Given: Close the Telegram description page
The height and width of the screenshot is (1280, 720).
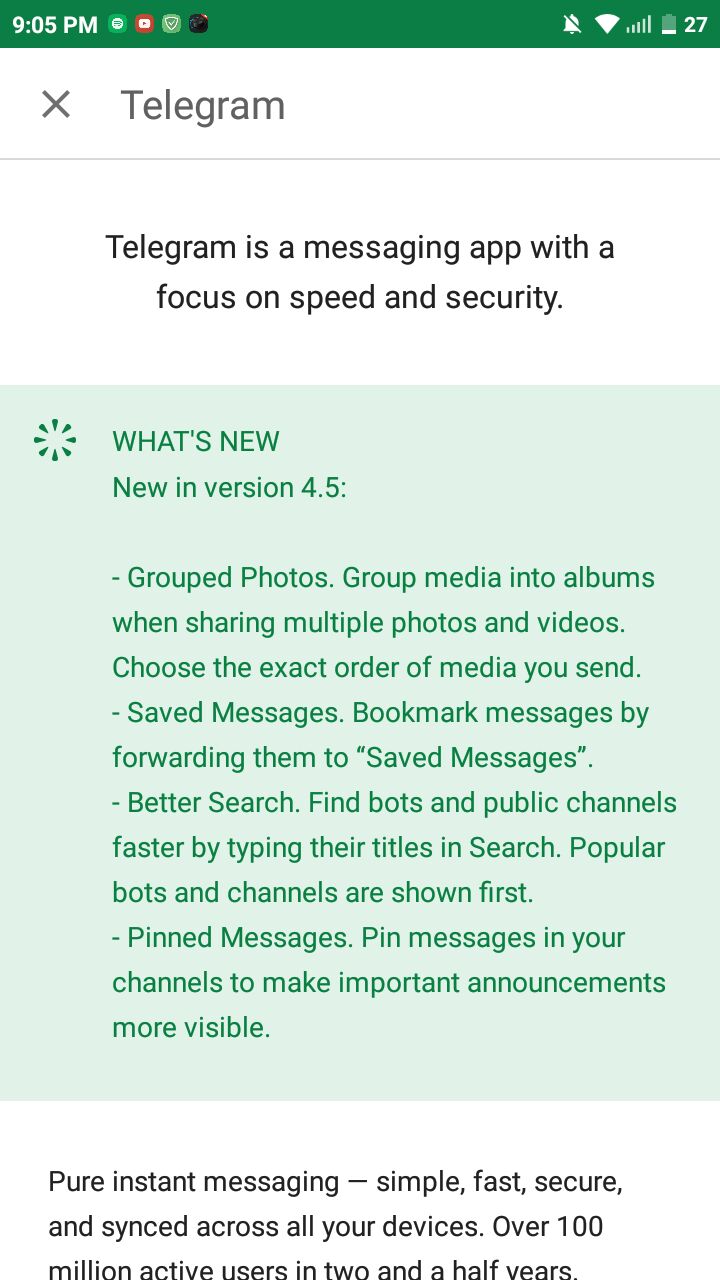Looking at the screenshot, I should tap(56, 104).
